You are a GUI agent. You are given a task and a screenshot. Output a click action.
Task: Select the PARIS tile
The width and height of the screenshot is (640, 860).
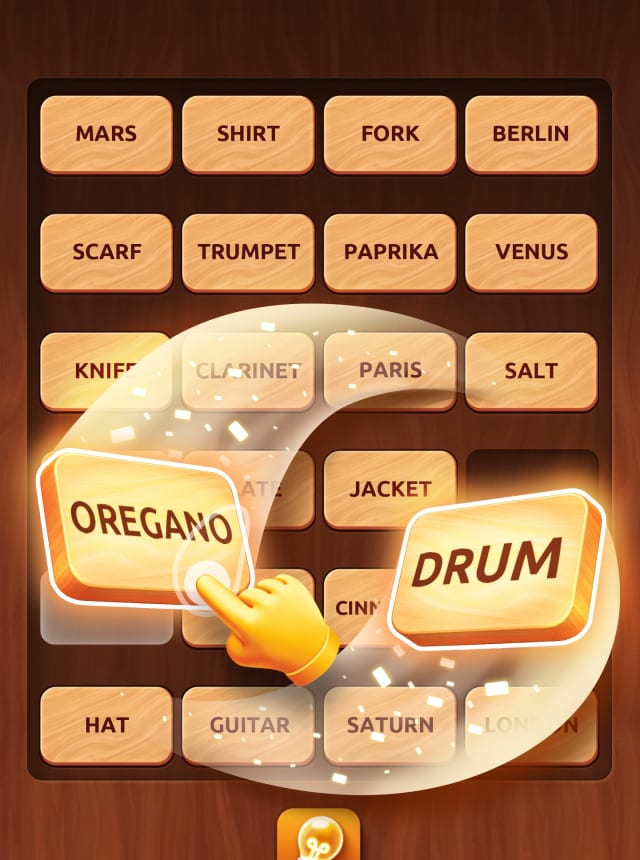coord(390,370)
